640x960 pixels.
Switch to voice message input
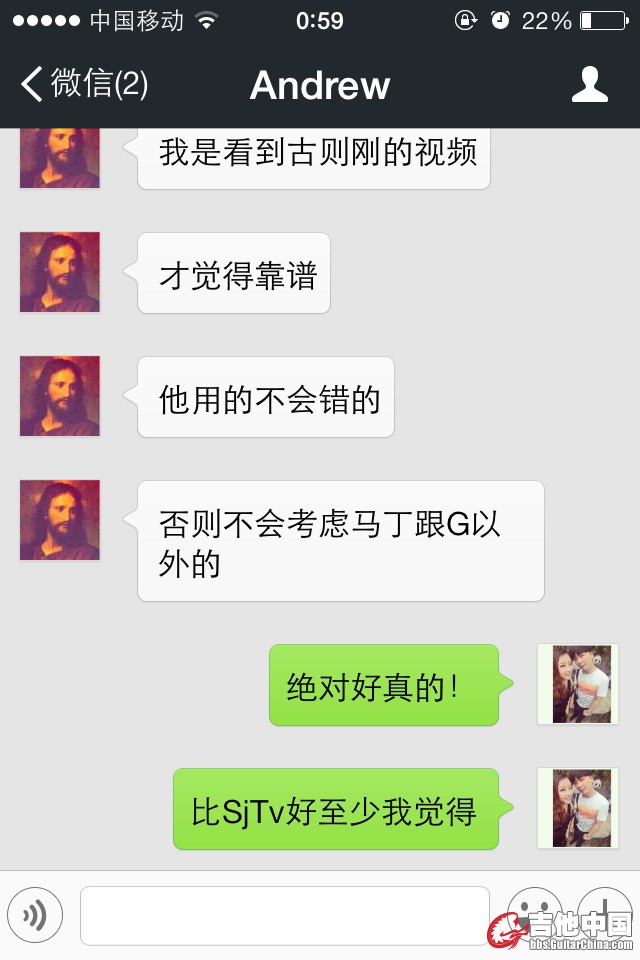pyautogui.click(x=35, y=915)
